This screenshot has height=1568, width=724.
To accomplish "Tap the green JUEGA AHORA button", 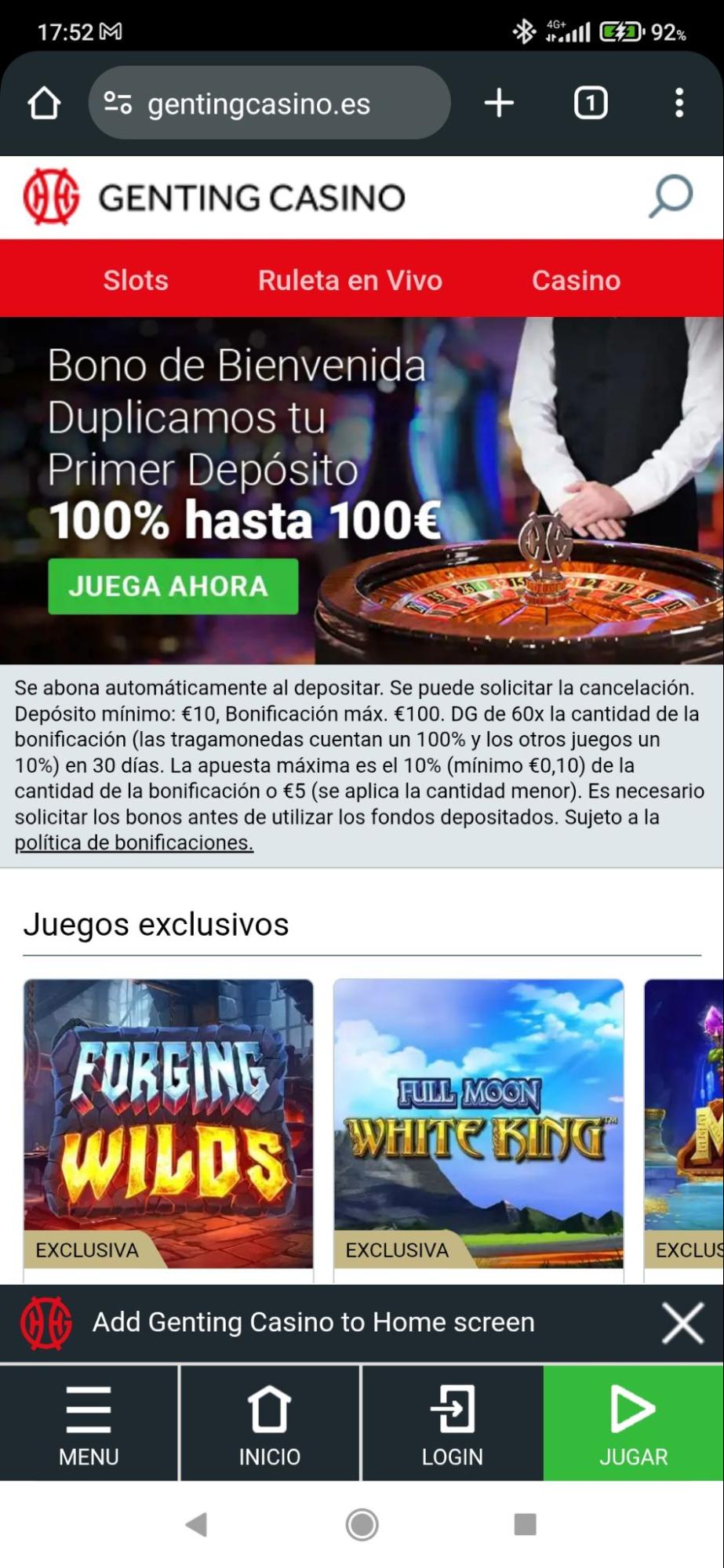I will pos(173,586).
